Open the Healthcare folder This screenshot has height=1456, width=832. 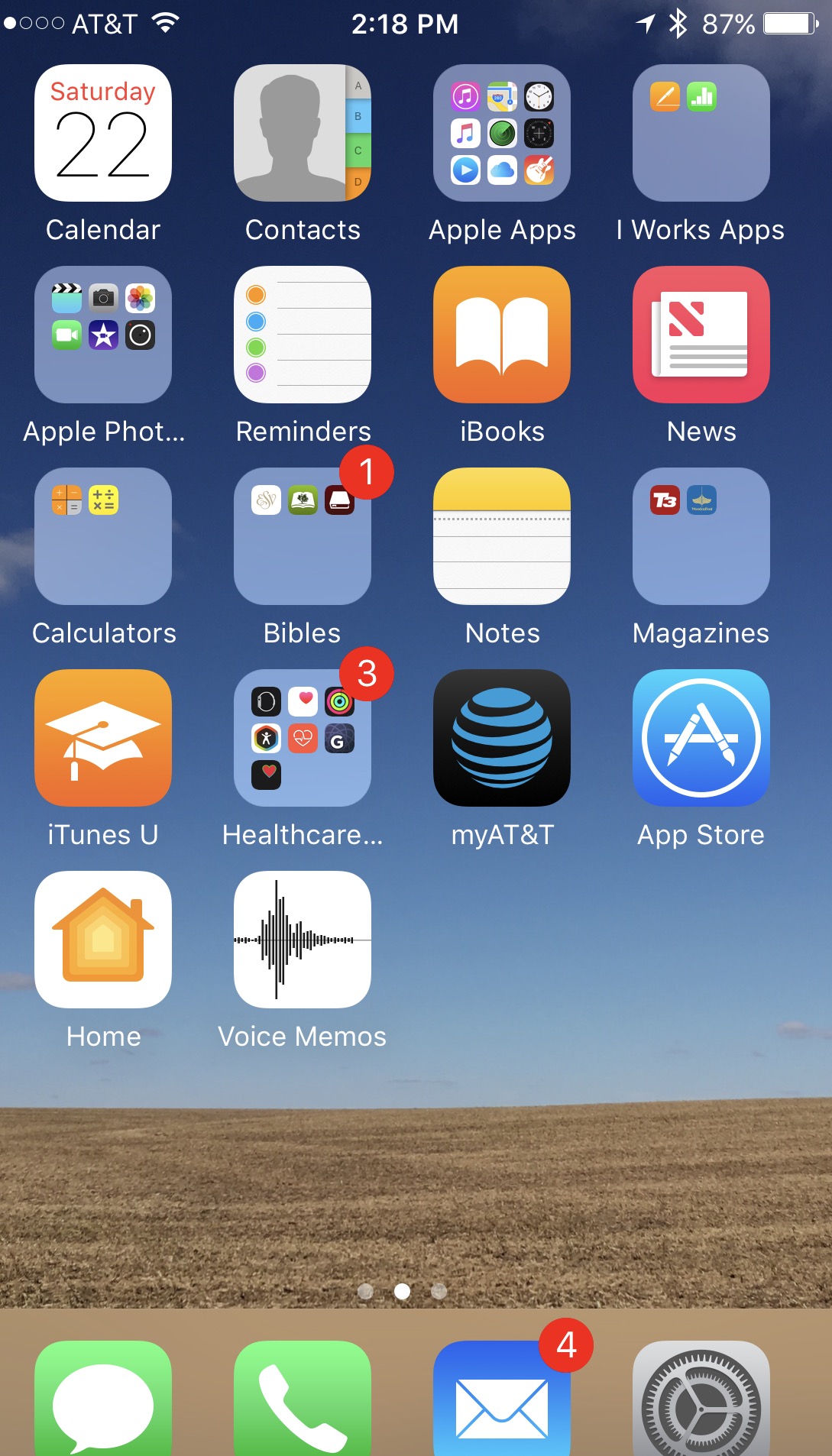coord(303,738)
